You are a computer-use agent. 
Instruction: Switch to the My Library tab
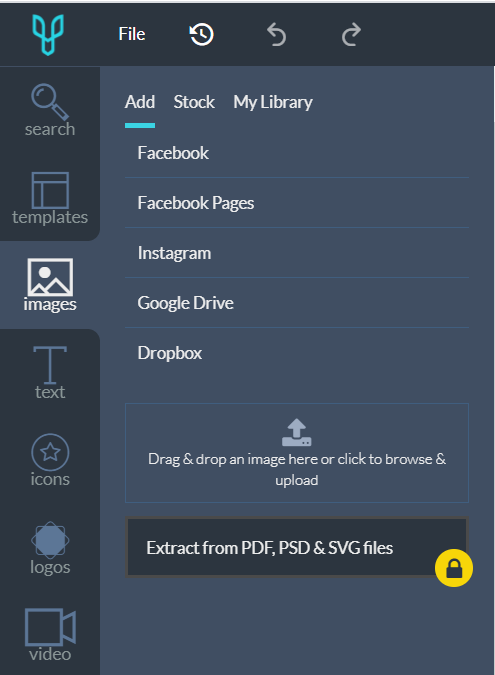click(273, 102)
